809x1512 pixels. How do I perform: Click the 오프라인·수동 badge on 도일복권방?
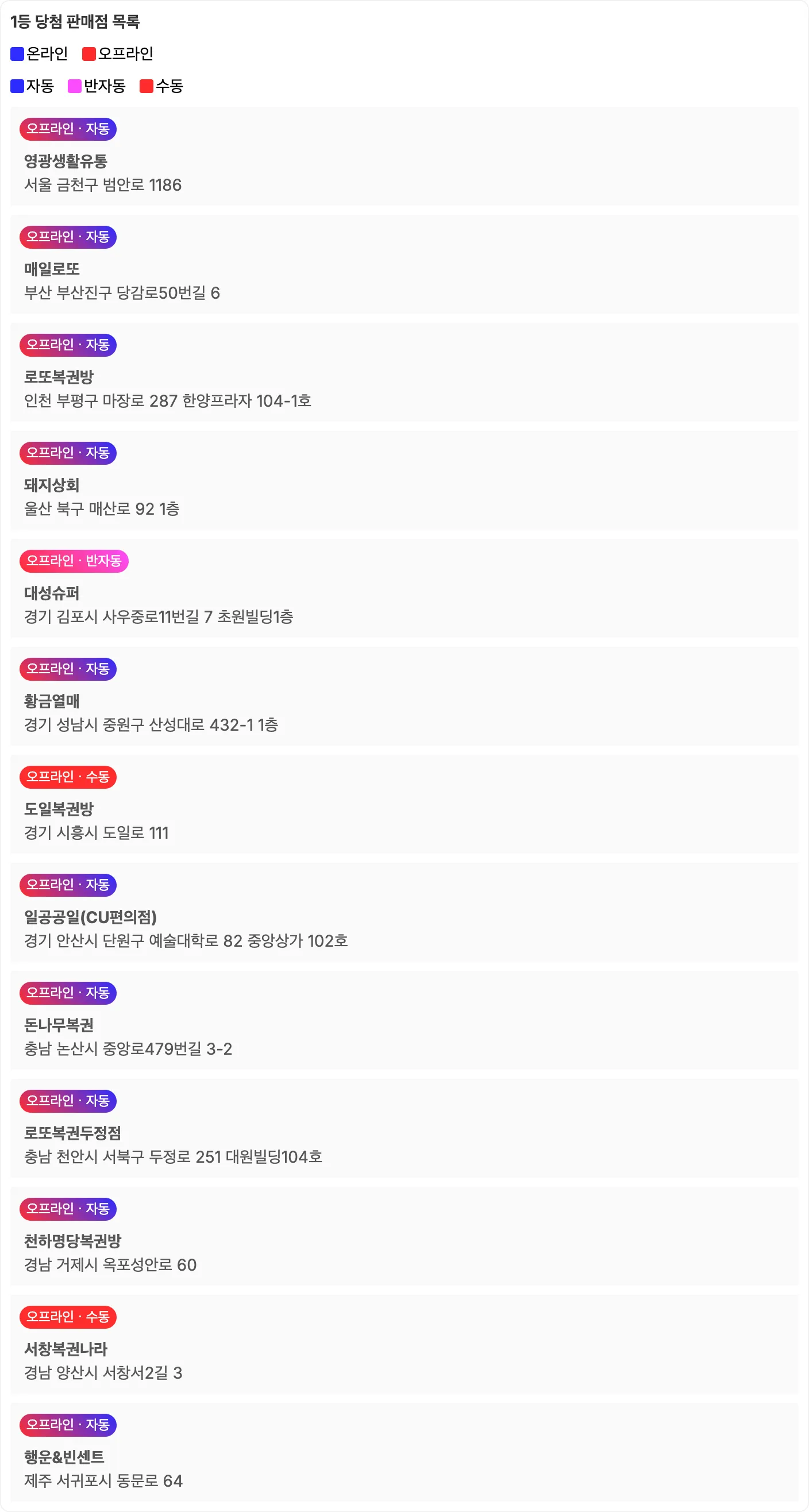tap(68, 777)
